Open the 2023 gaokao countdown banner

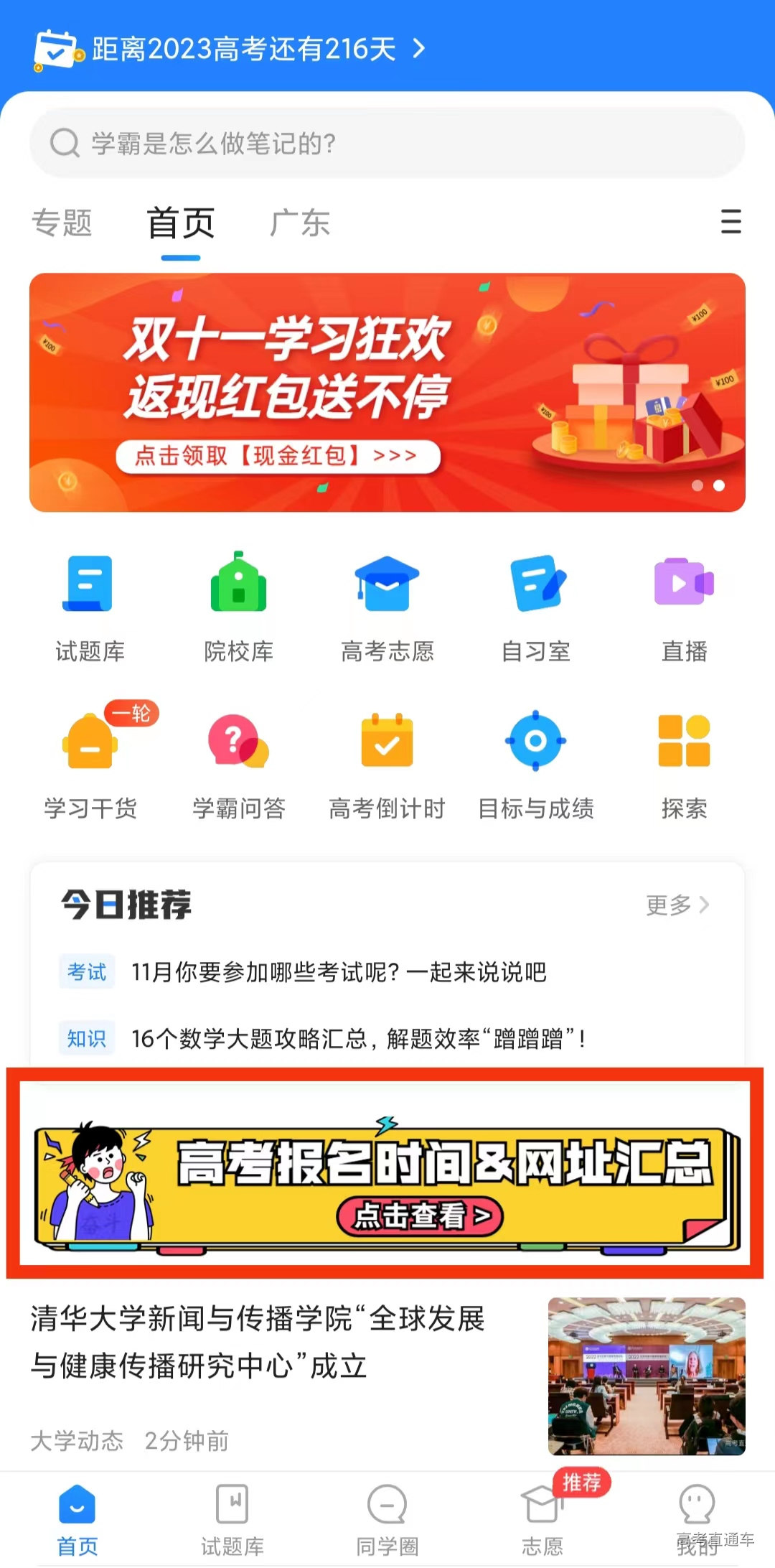[243, 49]
